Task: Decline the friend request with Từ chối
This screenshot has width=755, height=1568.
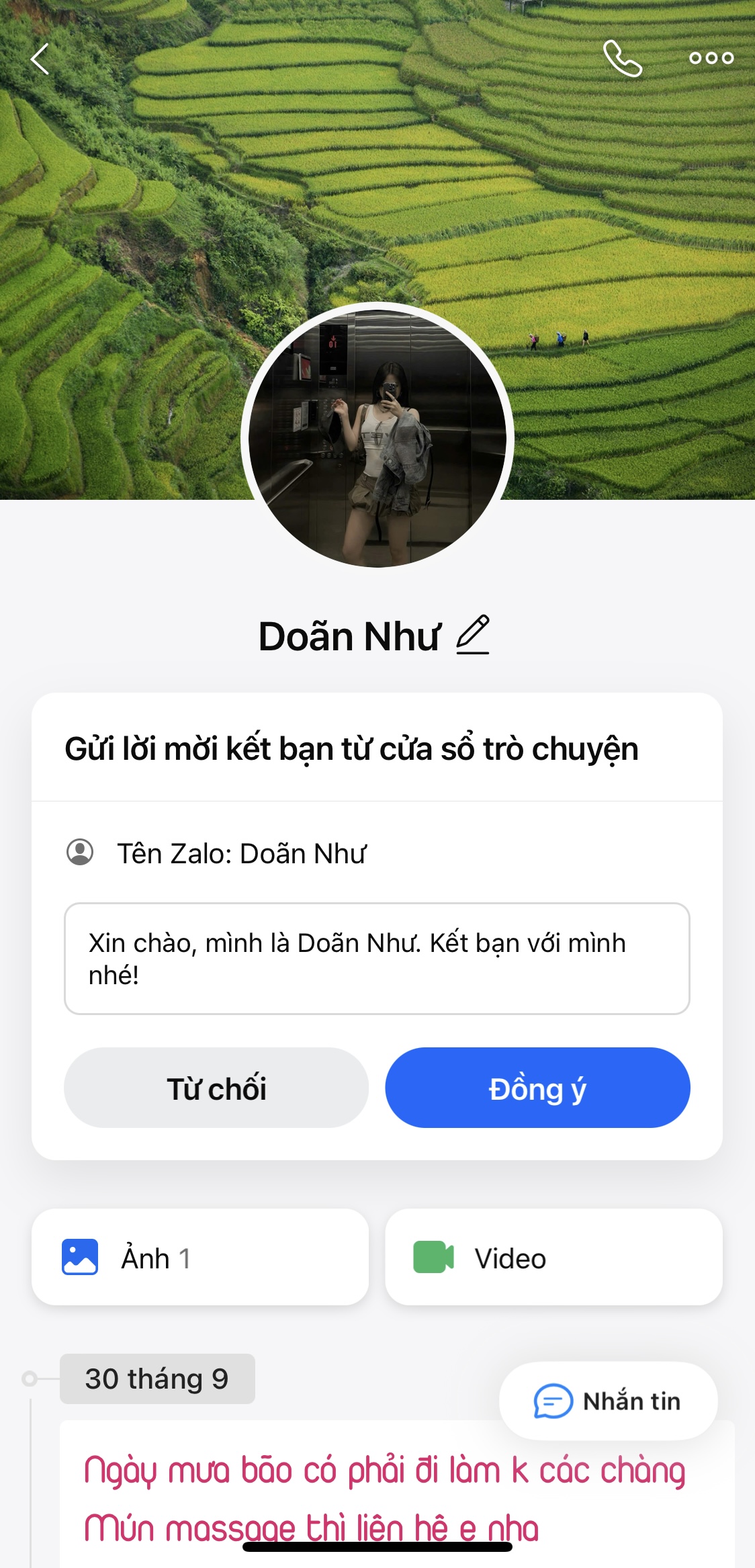Action: (216, 1088)
